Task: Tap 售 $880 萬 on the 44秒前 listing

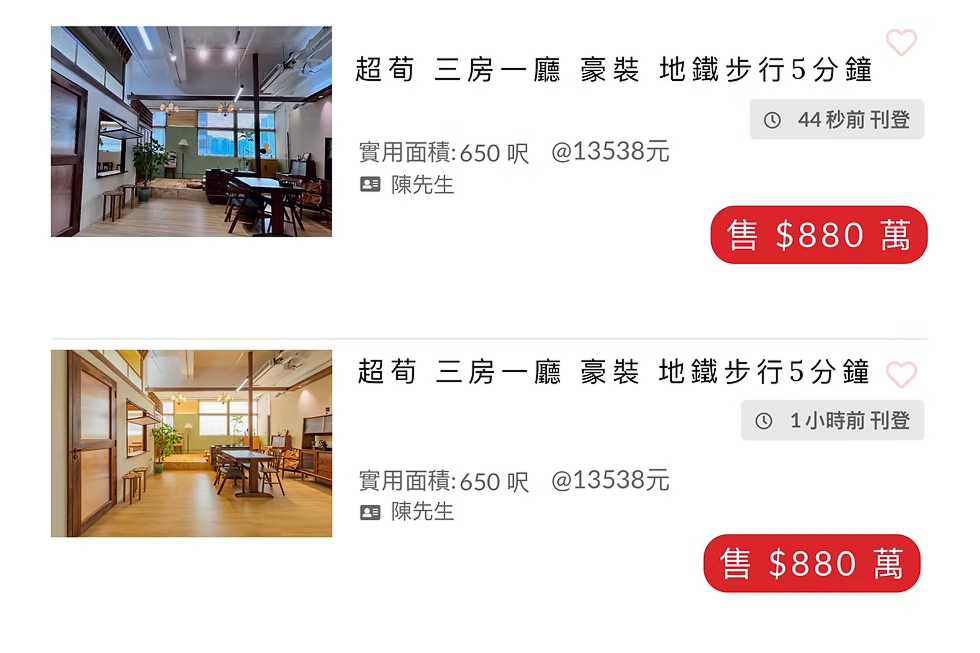Action: 819,235
